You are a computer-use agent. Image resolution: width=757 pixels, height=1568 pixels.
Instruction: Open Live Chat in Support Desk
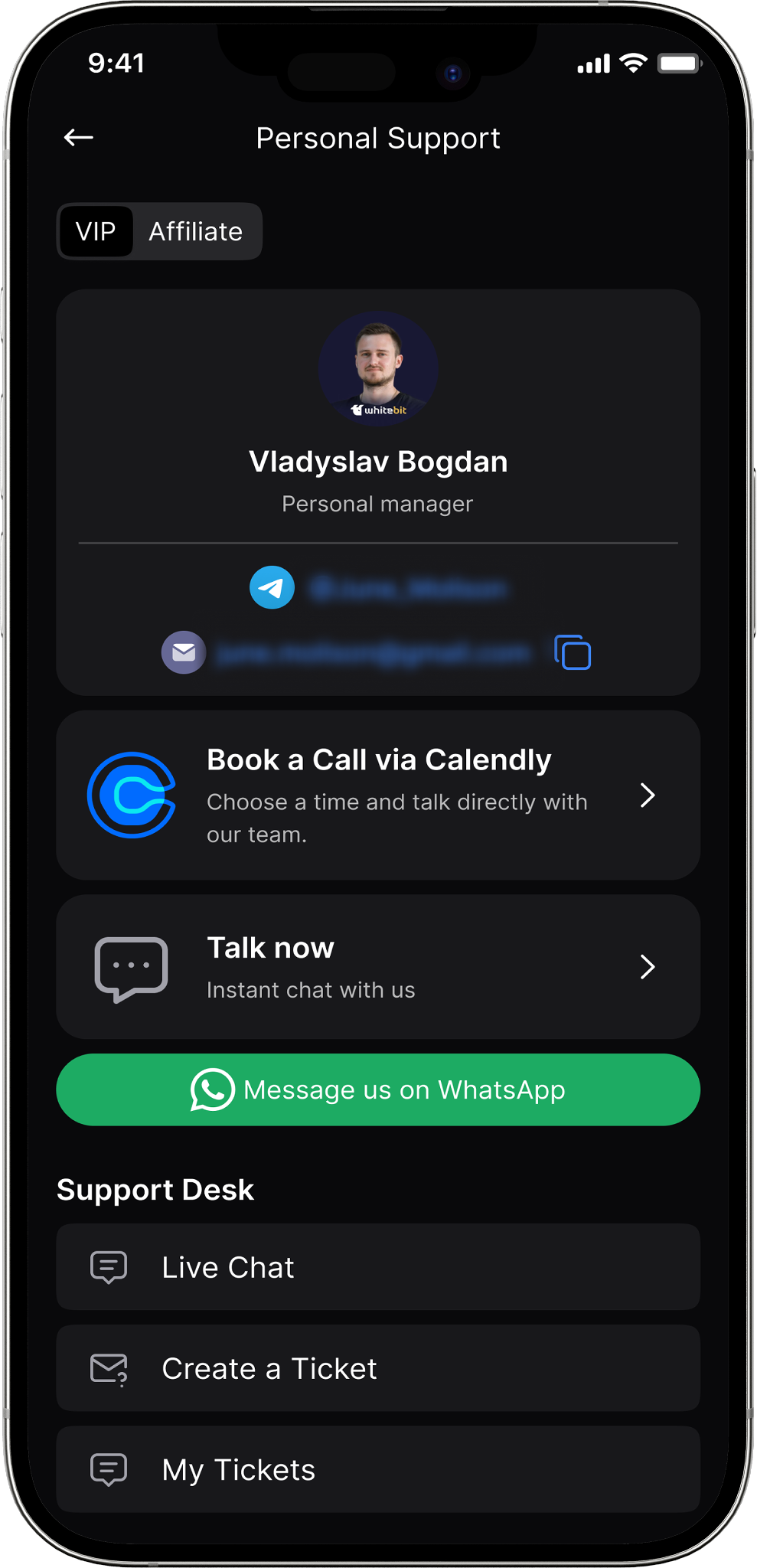point(378,1267)
